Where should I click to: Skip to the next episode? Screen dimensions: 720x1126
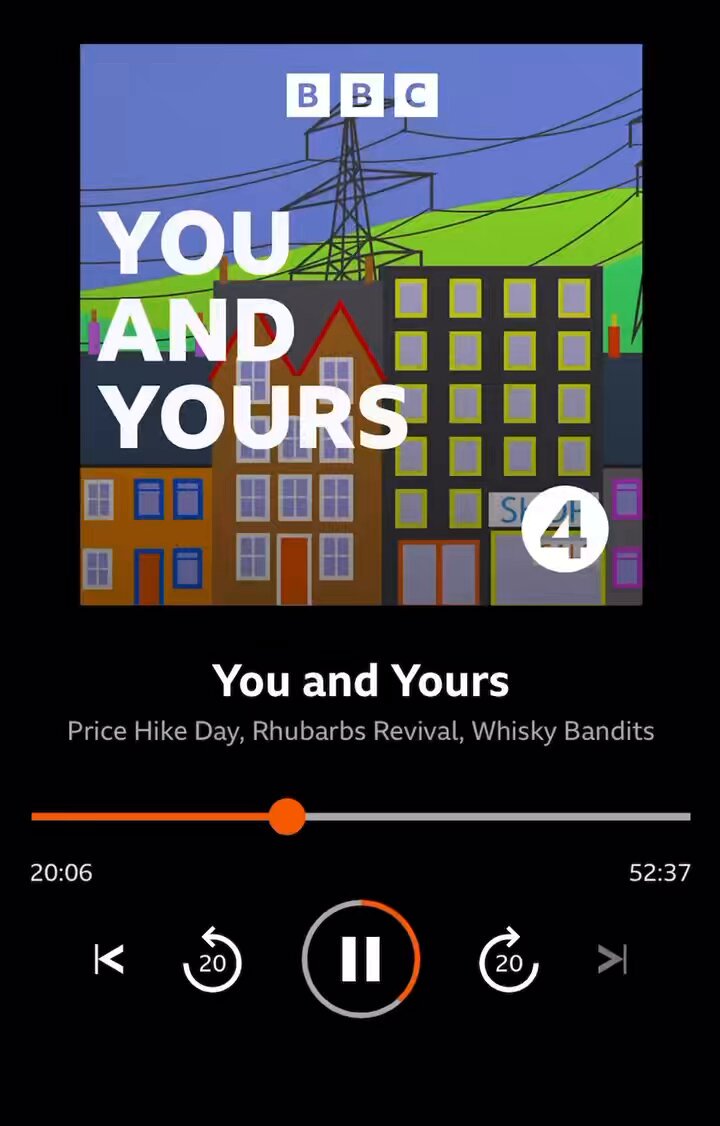click(612, 959)
